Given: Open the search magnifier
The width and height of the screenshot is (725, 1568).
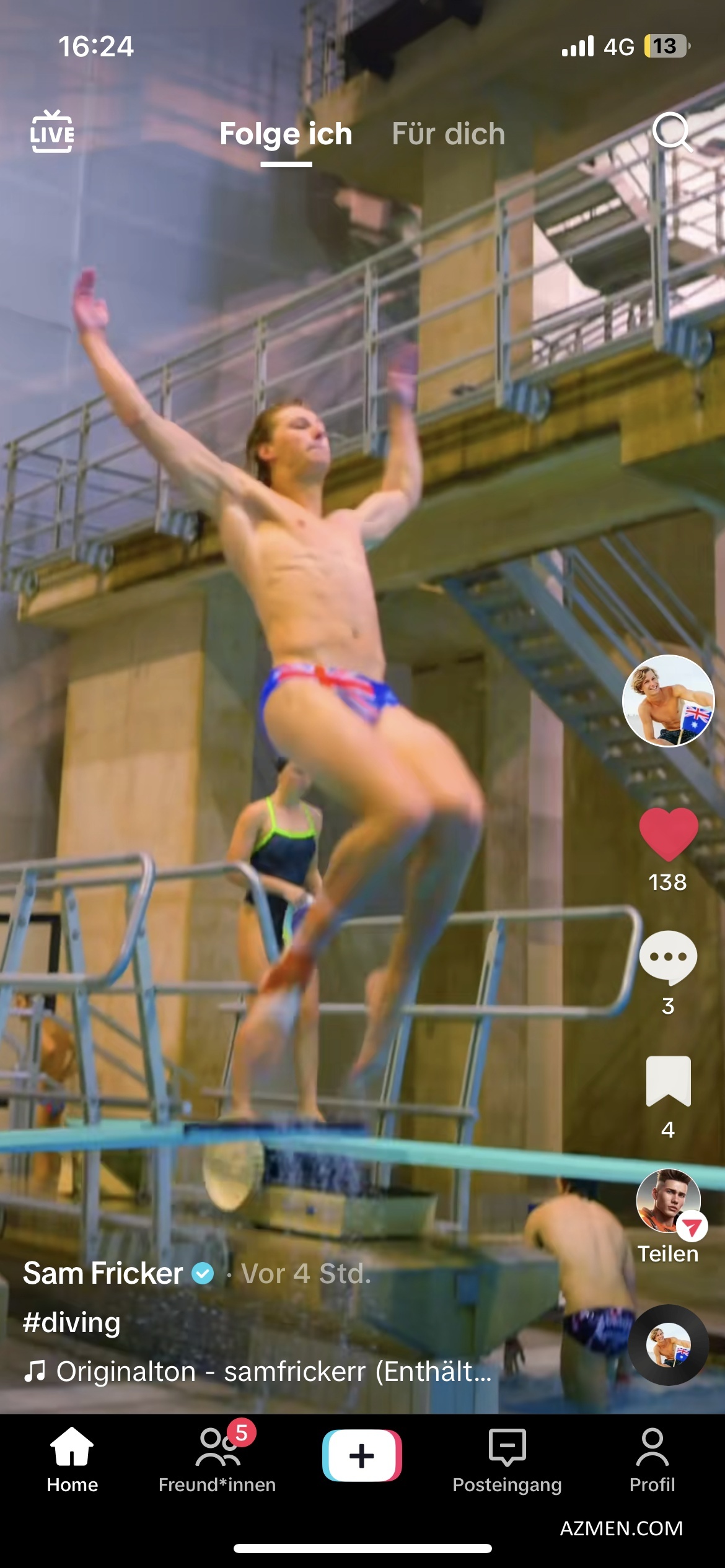Looking at the screenshot, I should pyautogui.click(x=671, y=132).
